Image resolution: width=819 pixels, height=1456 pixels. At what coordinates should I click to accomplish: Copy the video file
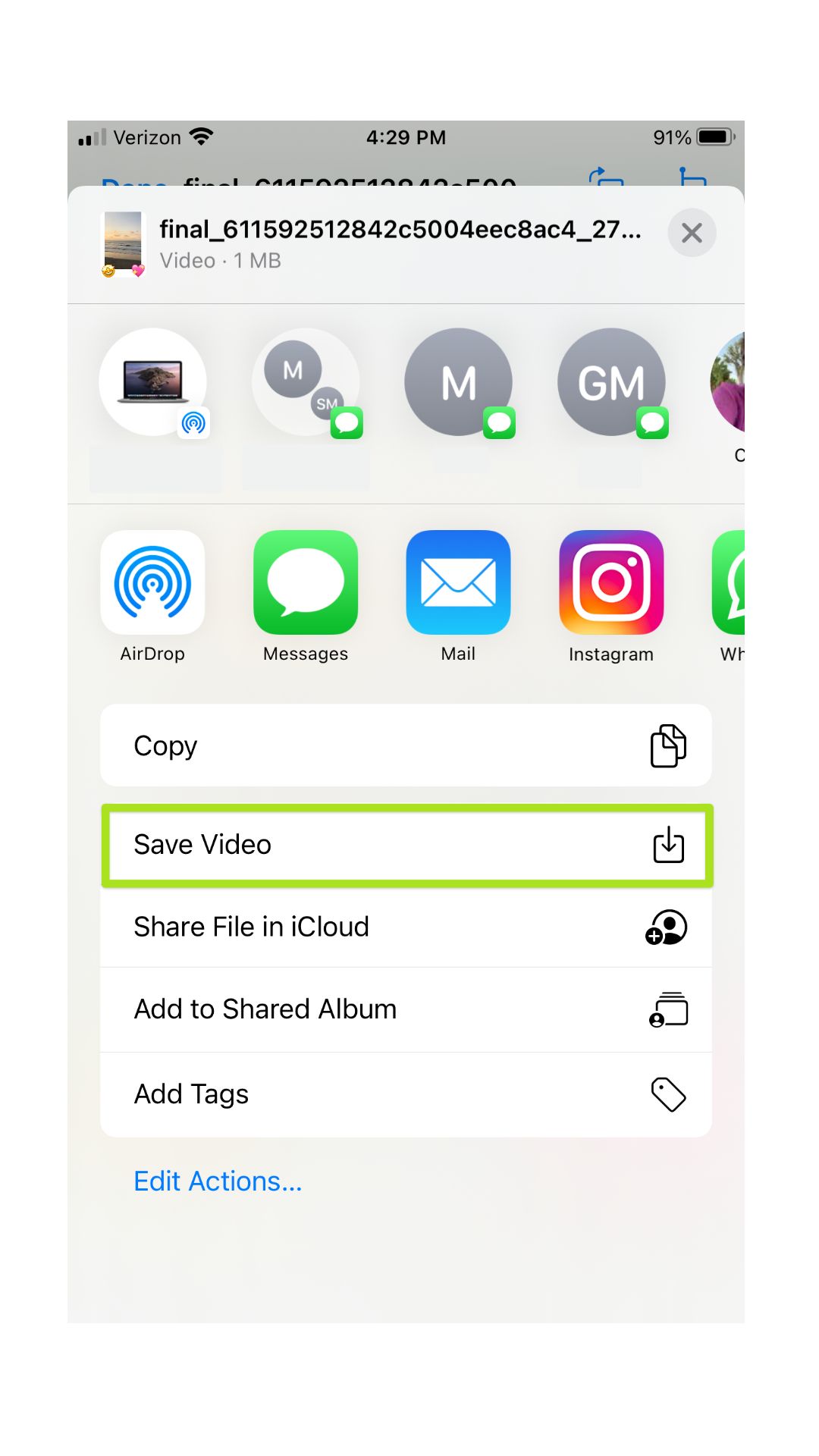click(x=406, y=745)
